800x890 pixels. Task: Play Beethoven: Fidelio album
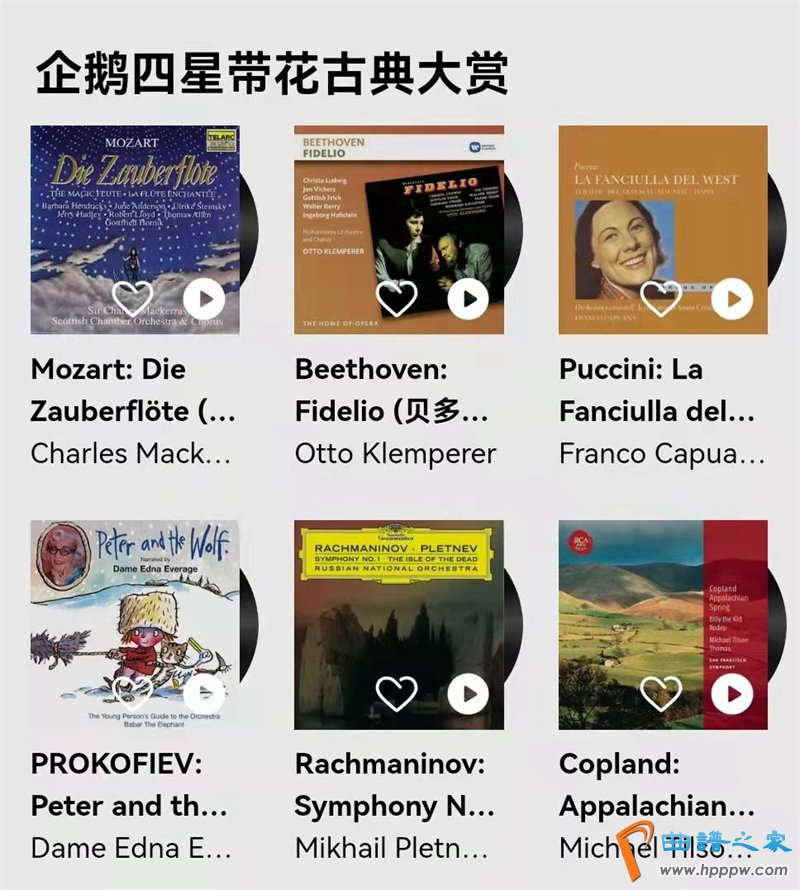[x=468, y=298]
